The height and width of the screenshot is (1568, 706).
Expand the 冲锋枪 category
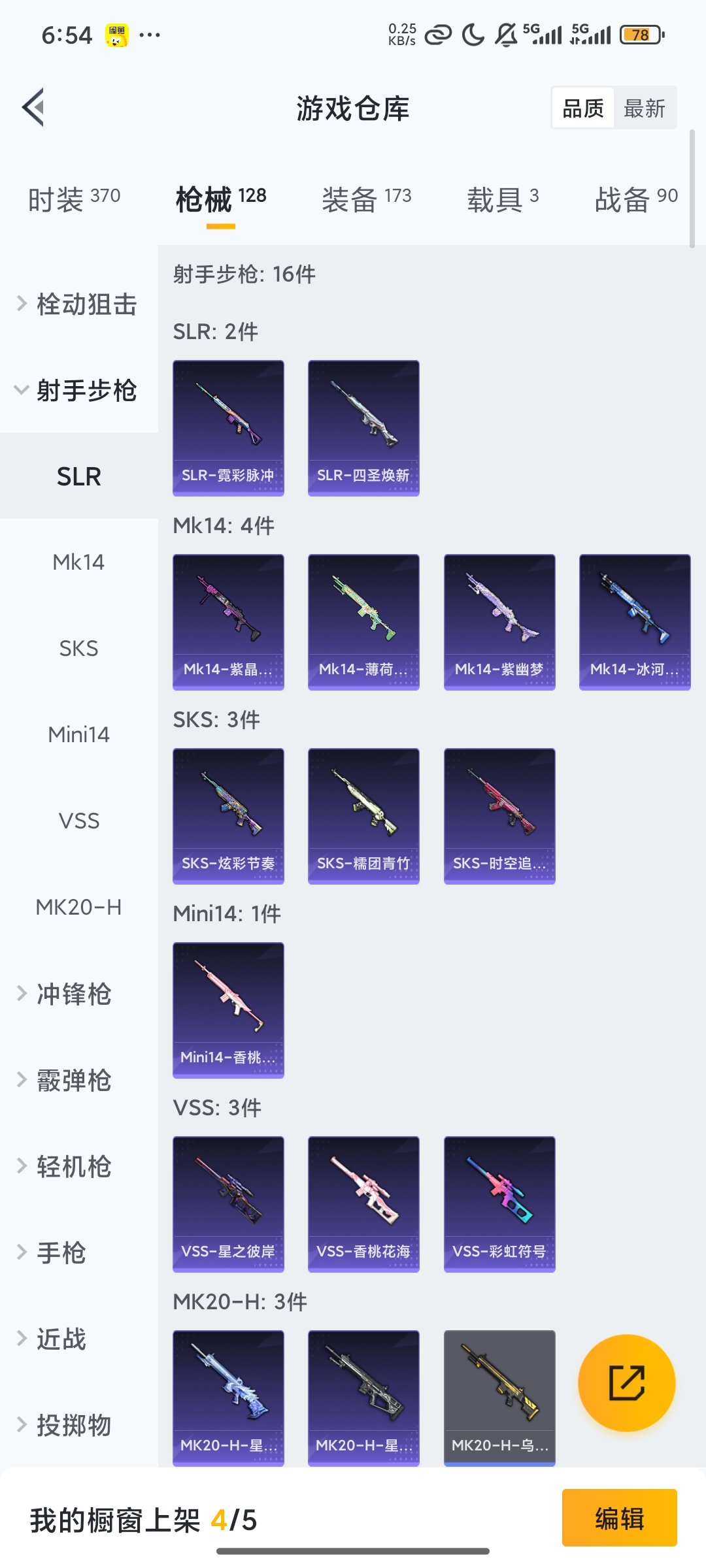click(x=65, y=994)
